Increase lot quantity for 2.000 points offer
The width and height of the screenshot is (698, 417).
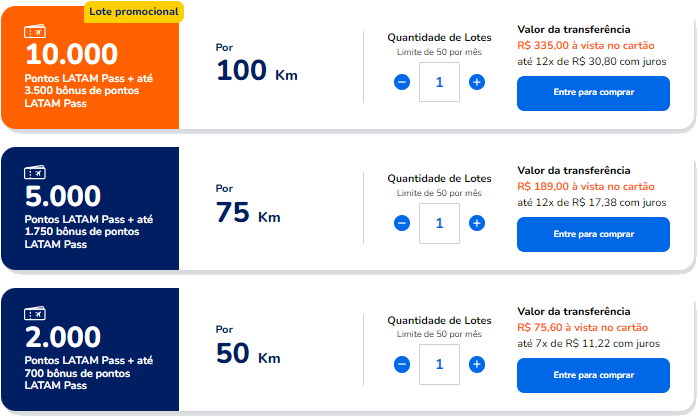tap(477, 364)
